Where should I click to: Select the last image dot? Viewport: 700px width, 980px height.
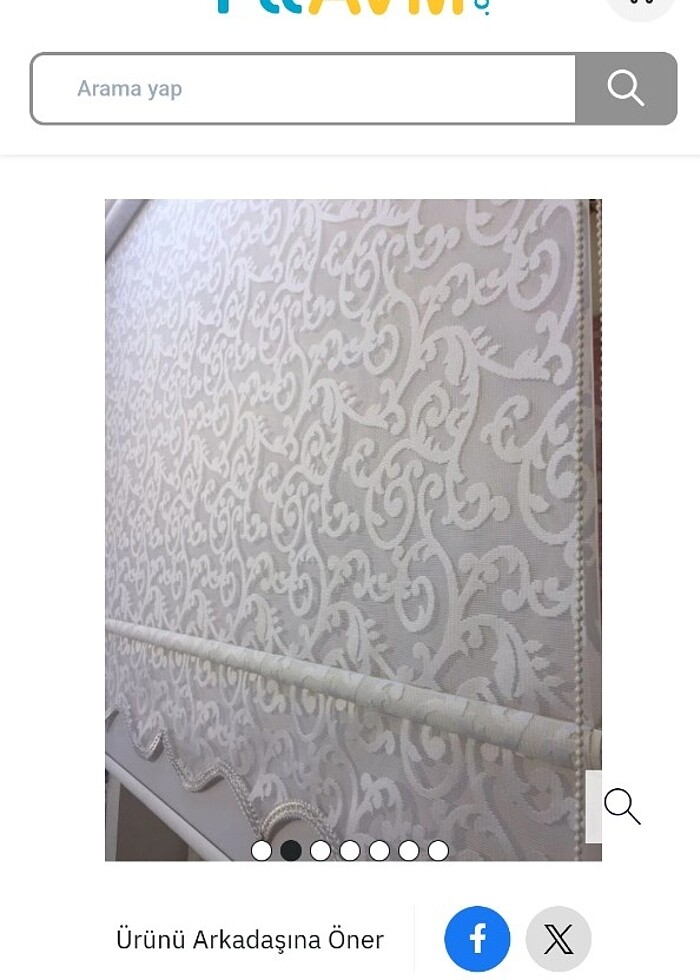[438, 850]
